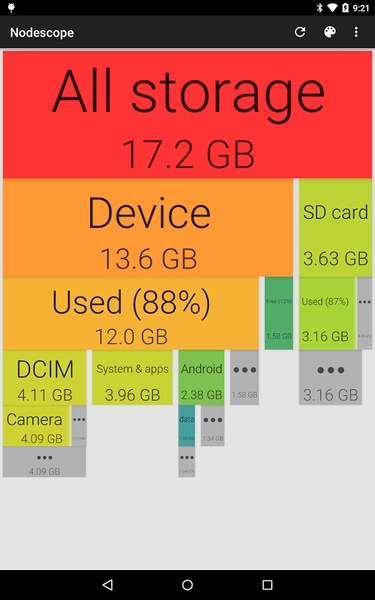Select the Free (12%) 1.58 GB block

pyautogui.click(x=279, y=313)
